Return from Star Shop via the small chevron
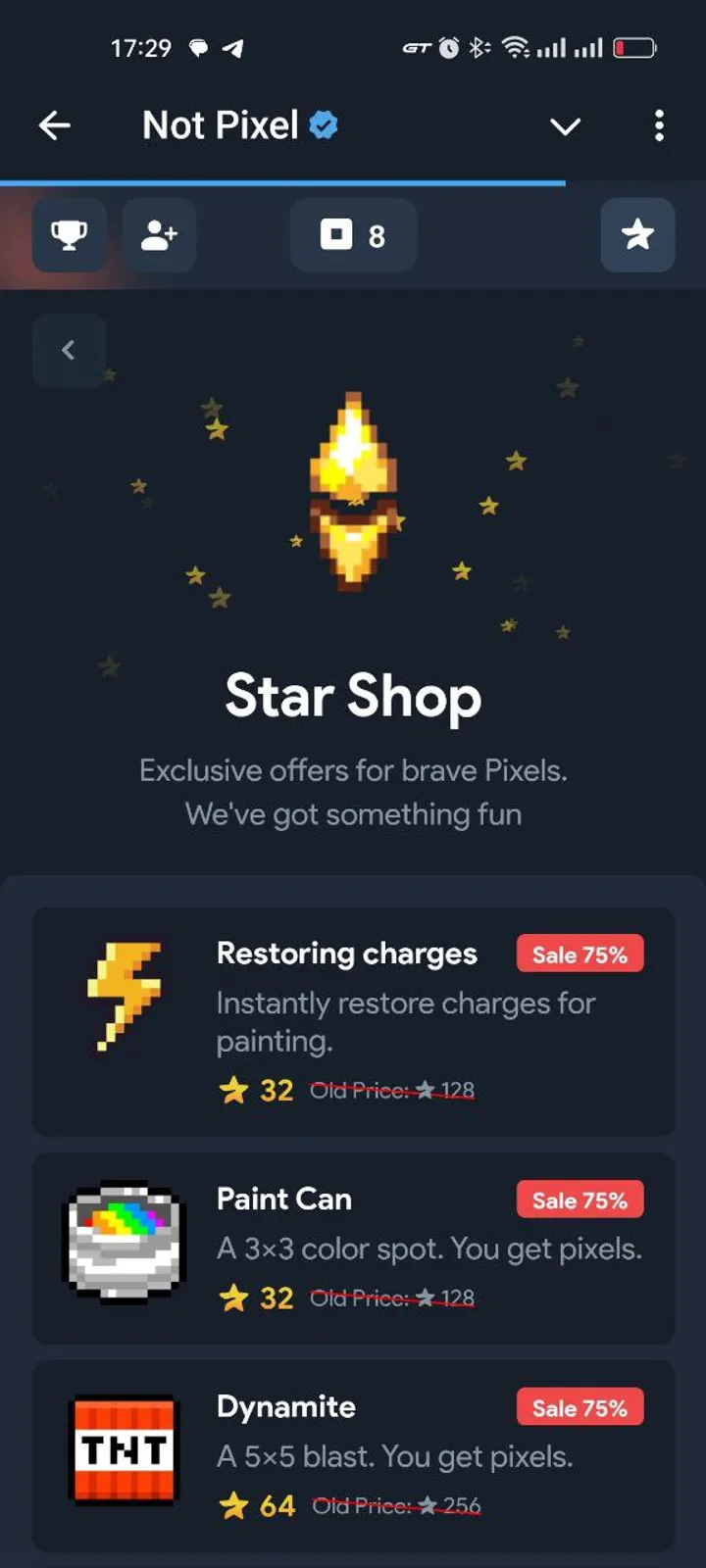This screenshot has height=1568, width=706. pyautogui.click(x=69, y=350)
